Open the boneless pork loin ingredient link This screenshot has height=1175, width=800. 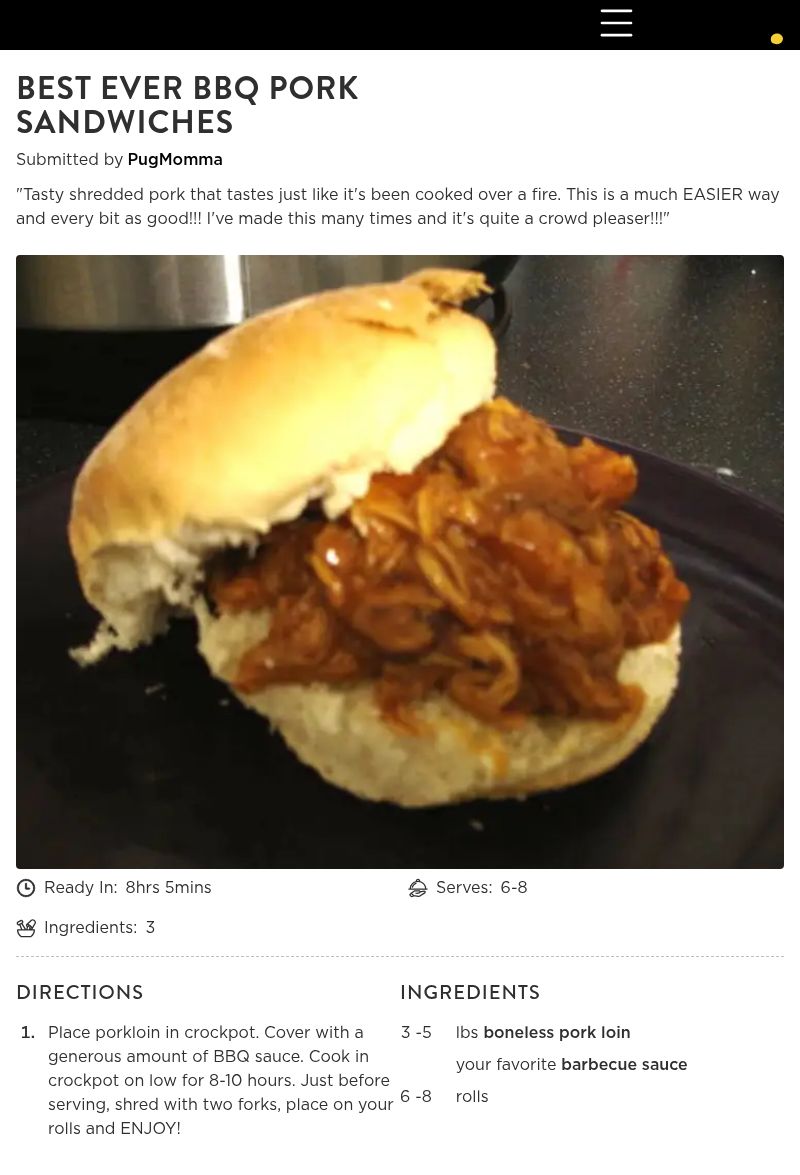pos(556,1032)
